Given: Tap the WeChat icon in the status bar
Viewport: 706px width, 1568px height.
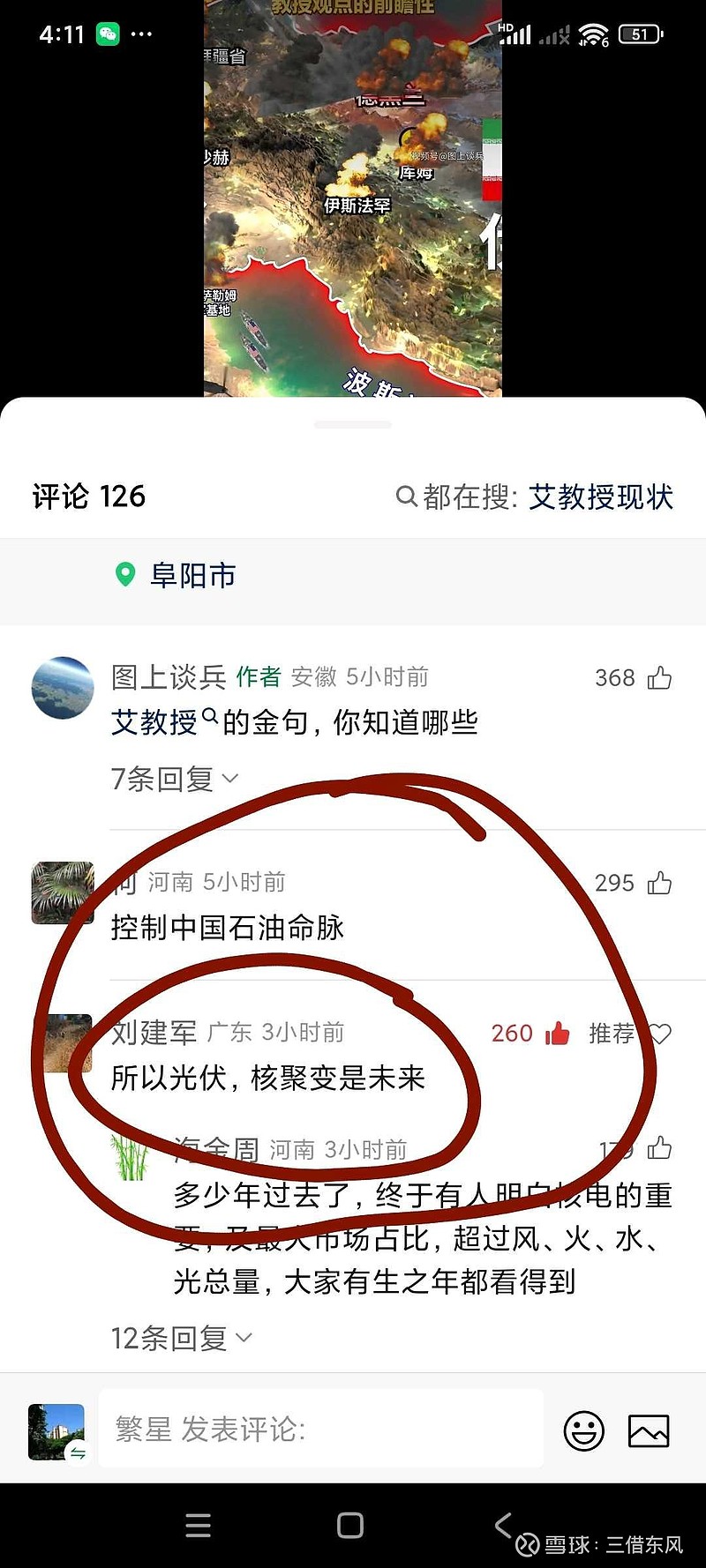Looking at the screenshot, I should pyautogui.click(x=107, y=34).
